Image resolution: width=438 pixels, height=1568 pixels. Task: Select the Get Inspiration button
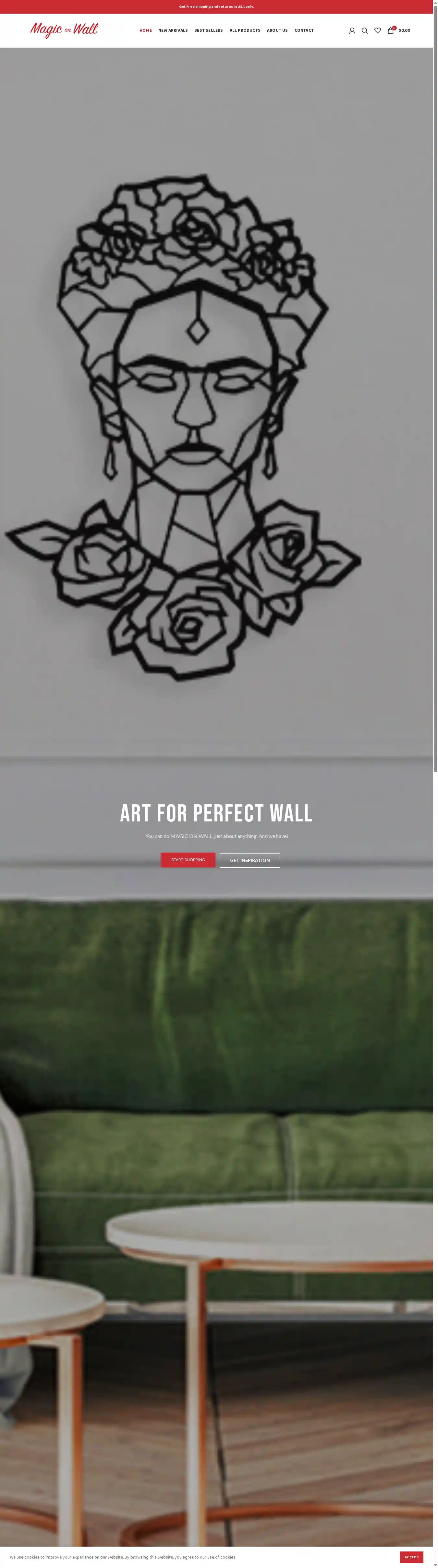(x=250, y=860)
